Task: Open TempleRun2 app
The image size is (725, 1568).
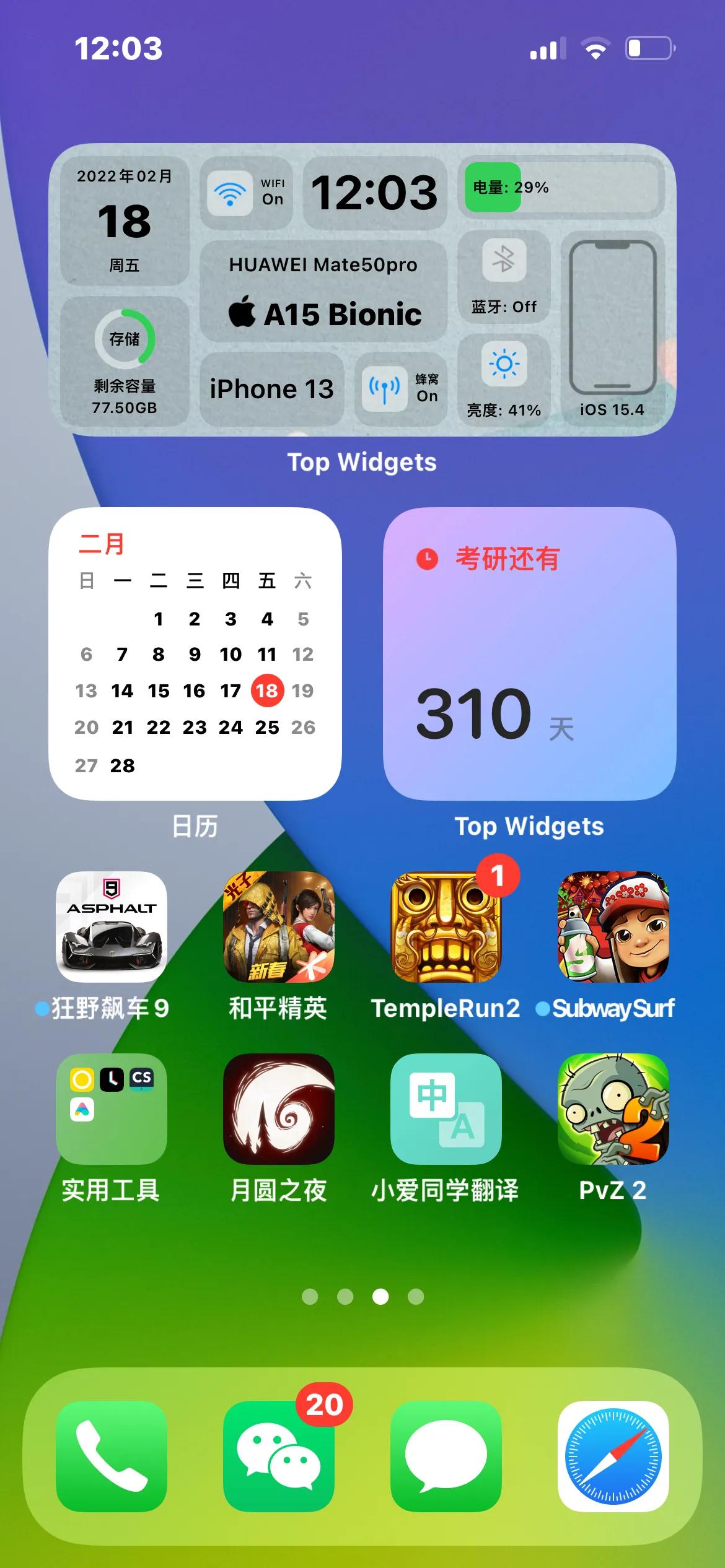Action: pos(446,926)
